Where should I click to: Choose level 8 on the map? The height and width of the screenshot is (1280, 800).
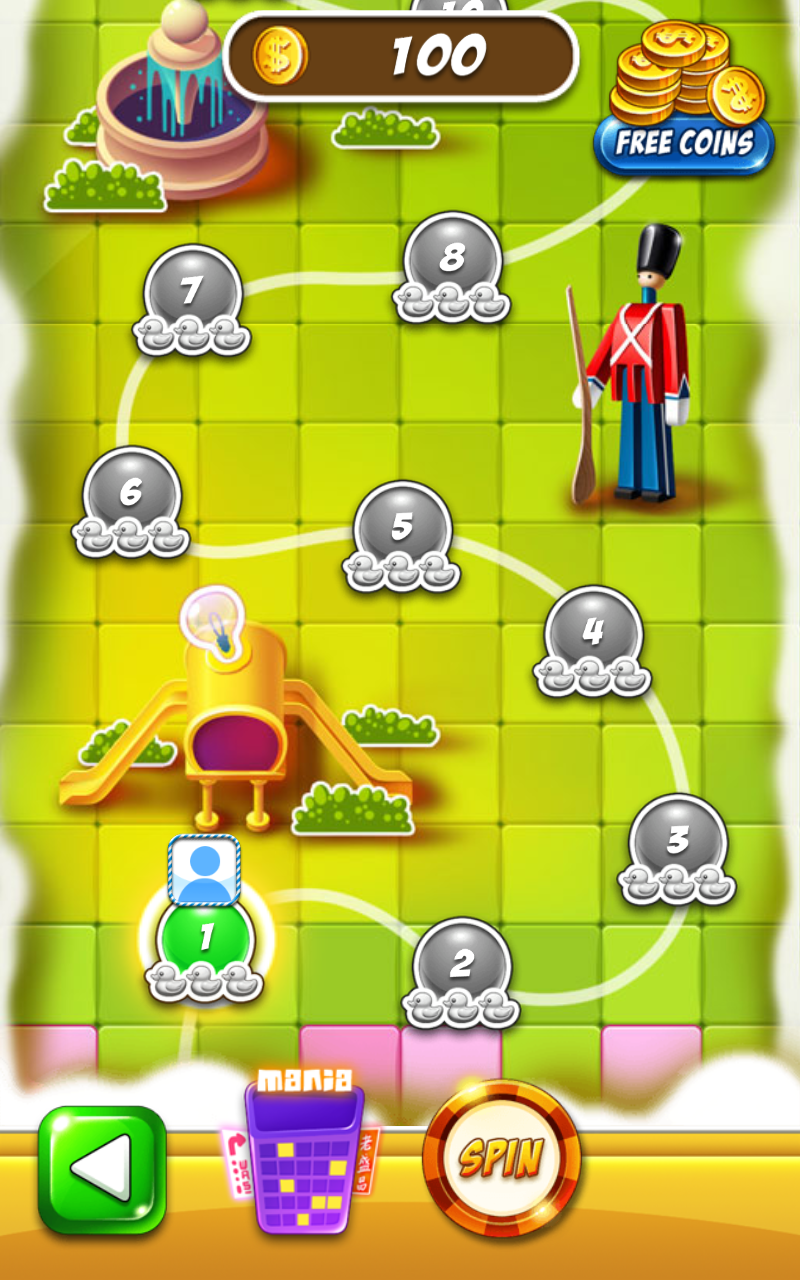[452, 259]
